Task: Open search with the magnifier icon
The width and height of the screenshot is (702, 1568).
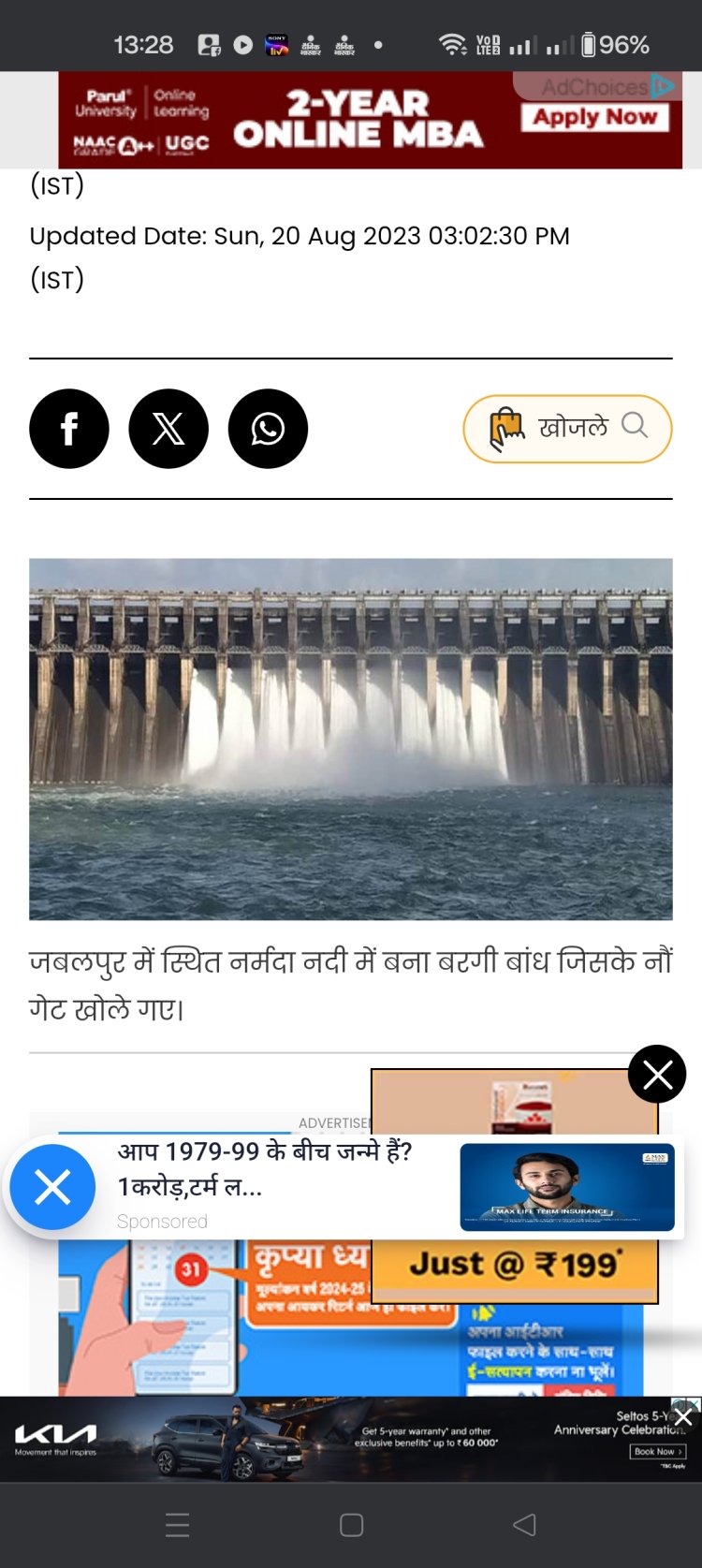Action: 636,427
